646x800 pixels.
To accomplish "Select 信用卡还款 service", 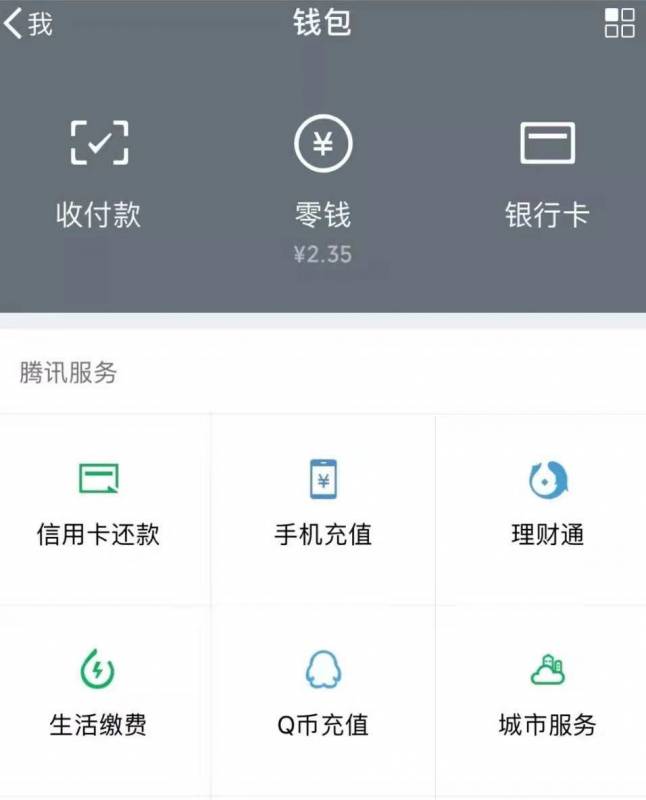I will click(x=99, y=505).
